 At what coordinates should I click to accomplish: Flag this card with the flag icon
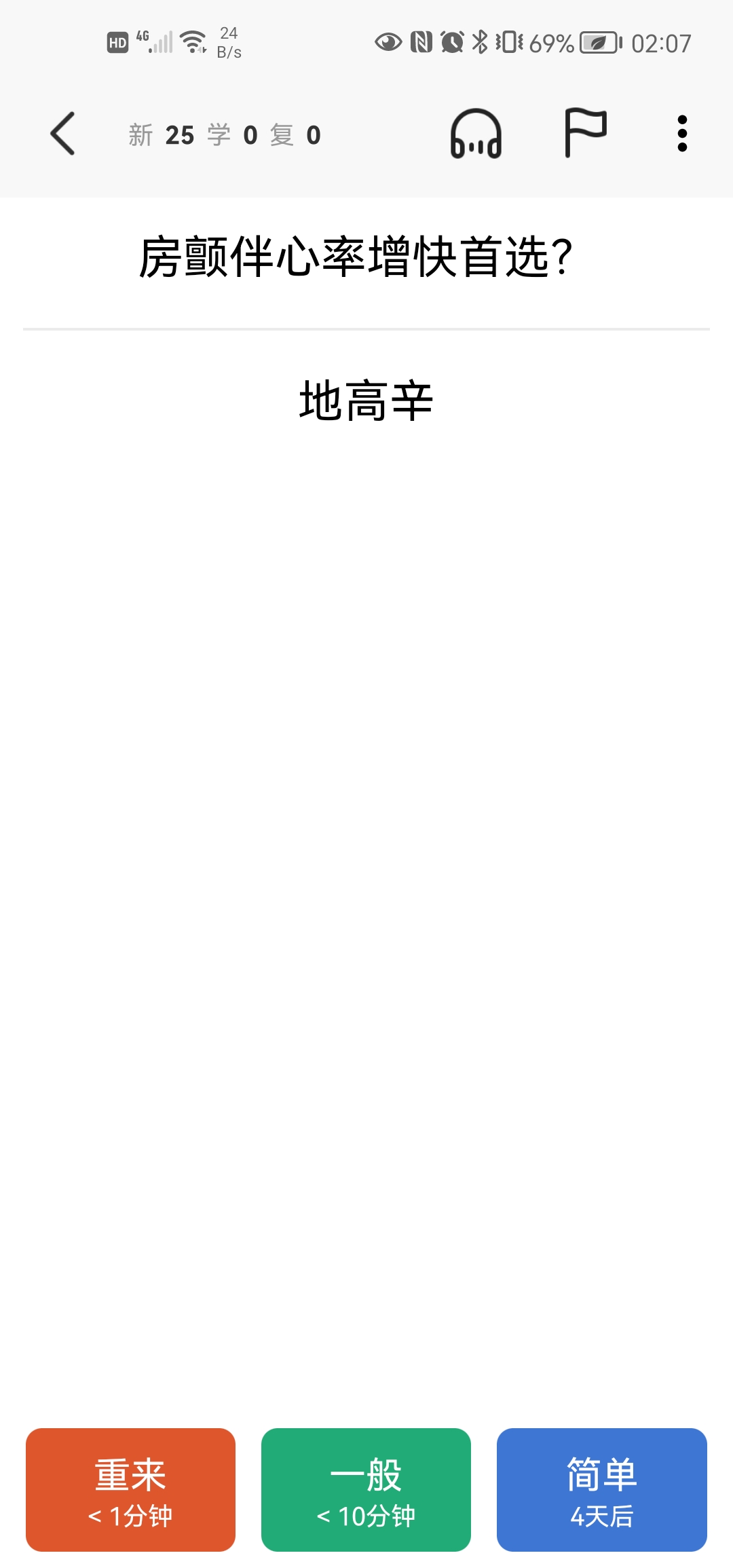tap(585, 133)
